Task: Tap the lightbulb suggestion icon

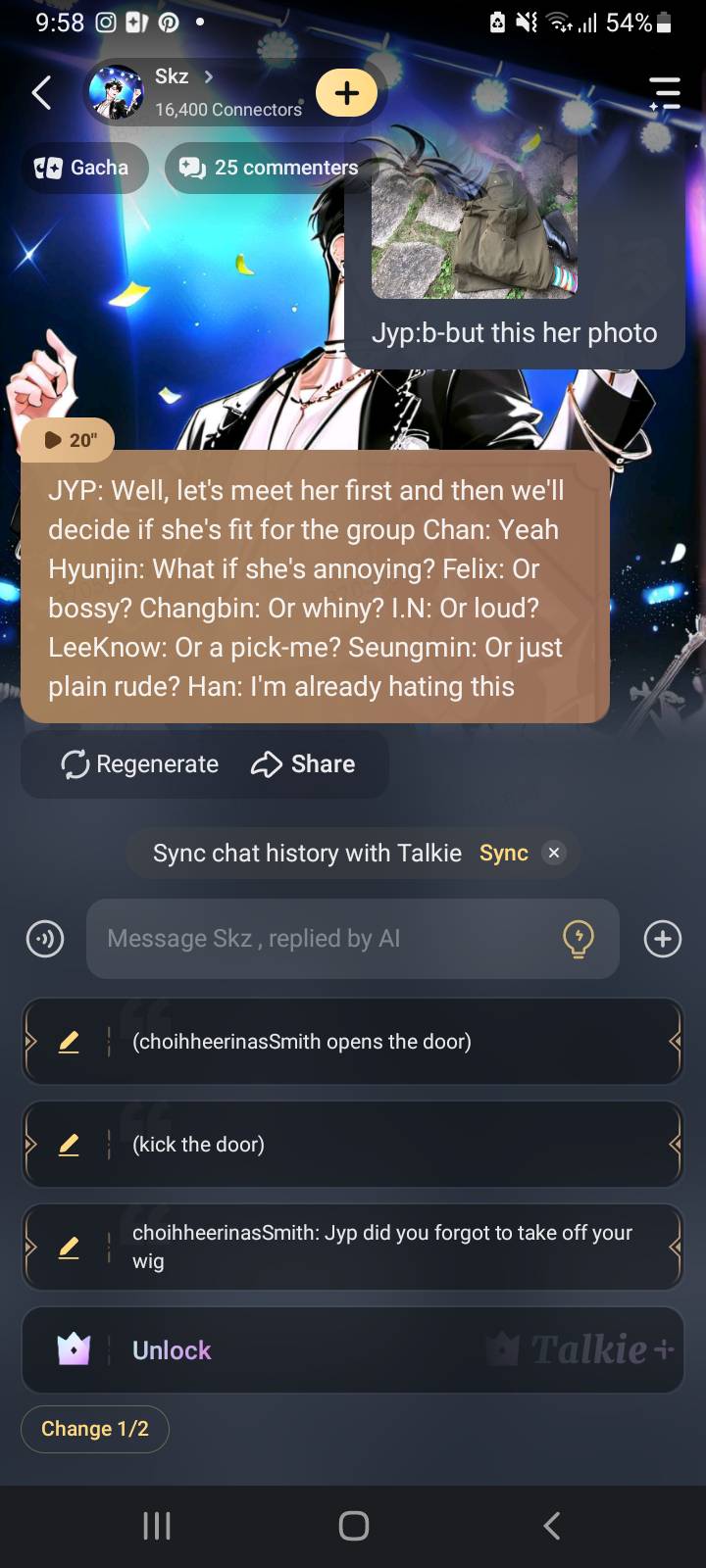Action: coord(579,939)
